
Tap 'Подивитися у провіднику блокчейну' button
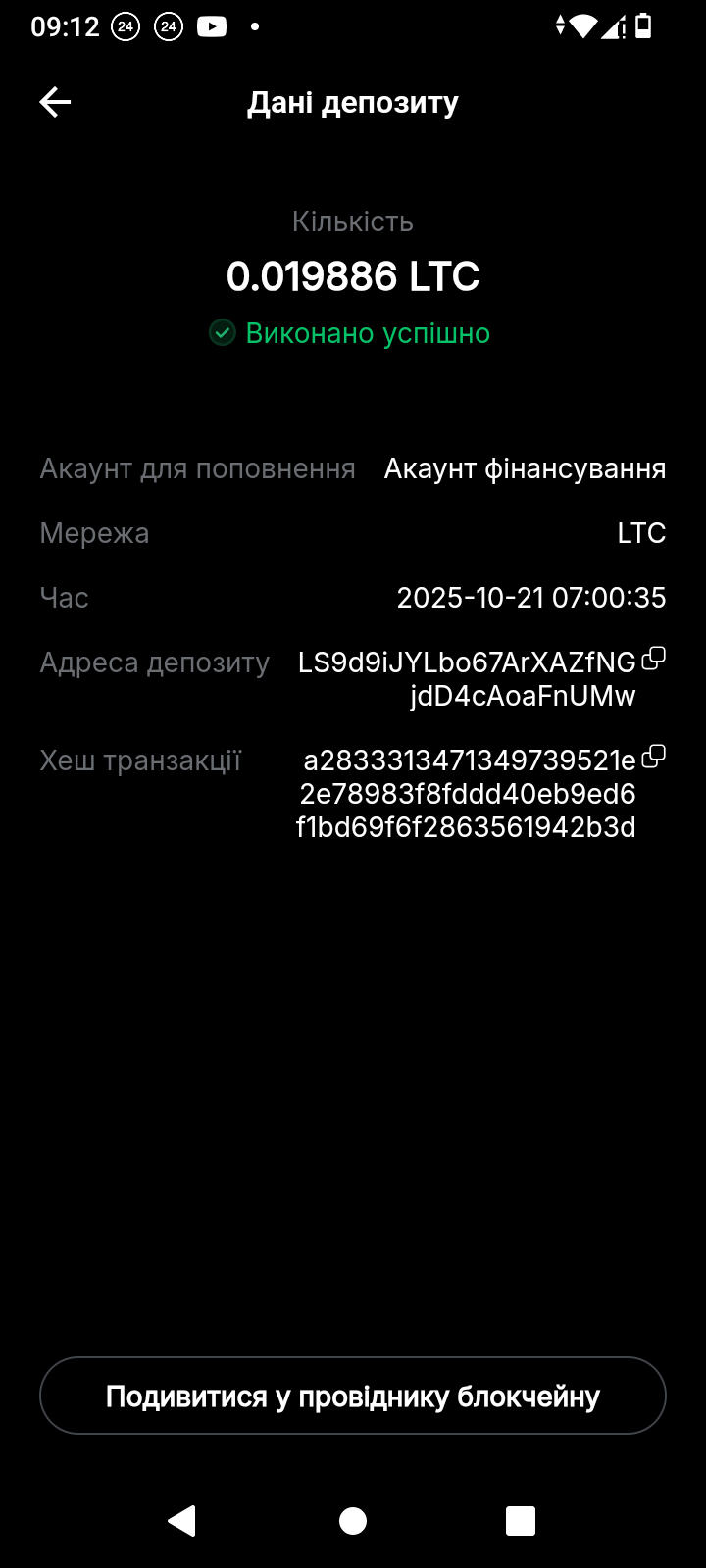[353, 1396]
